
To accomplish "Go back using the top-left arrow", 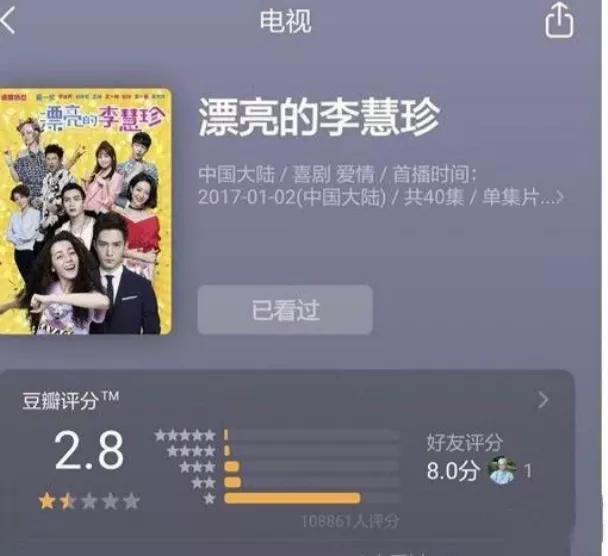I will coord(9,21).
